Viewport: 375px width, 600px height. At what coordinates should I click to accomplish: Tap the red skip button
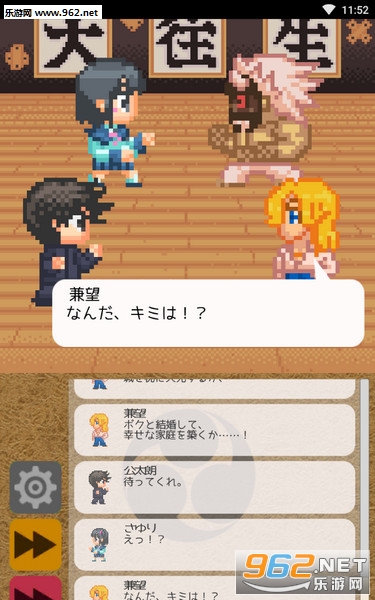click(x=35, y=588)
